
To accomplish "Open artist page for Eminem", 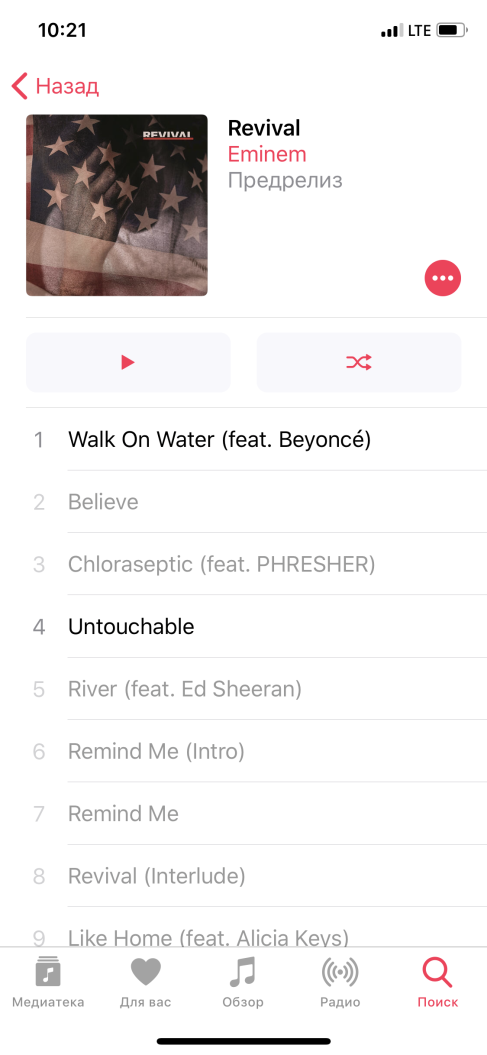I will (x=267, y=154).
